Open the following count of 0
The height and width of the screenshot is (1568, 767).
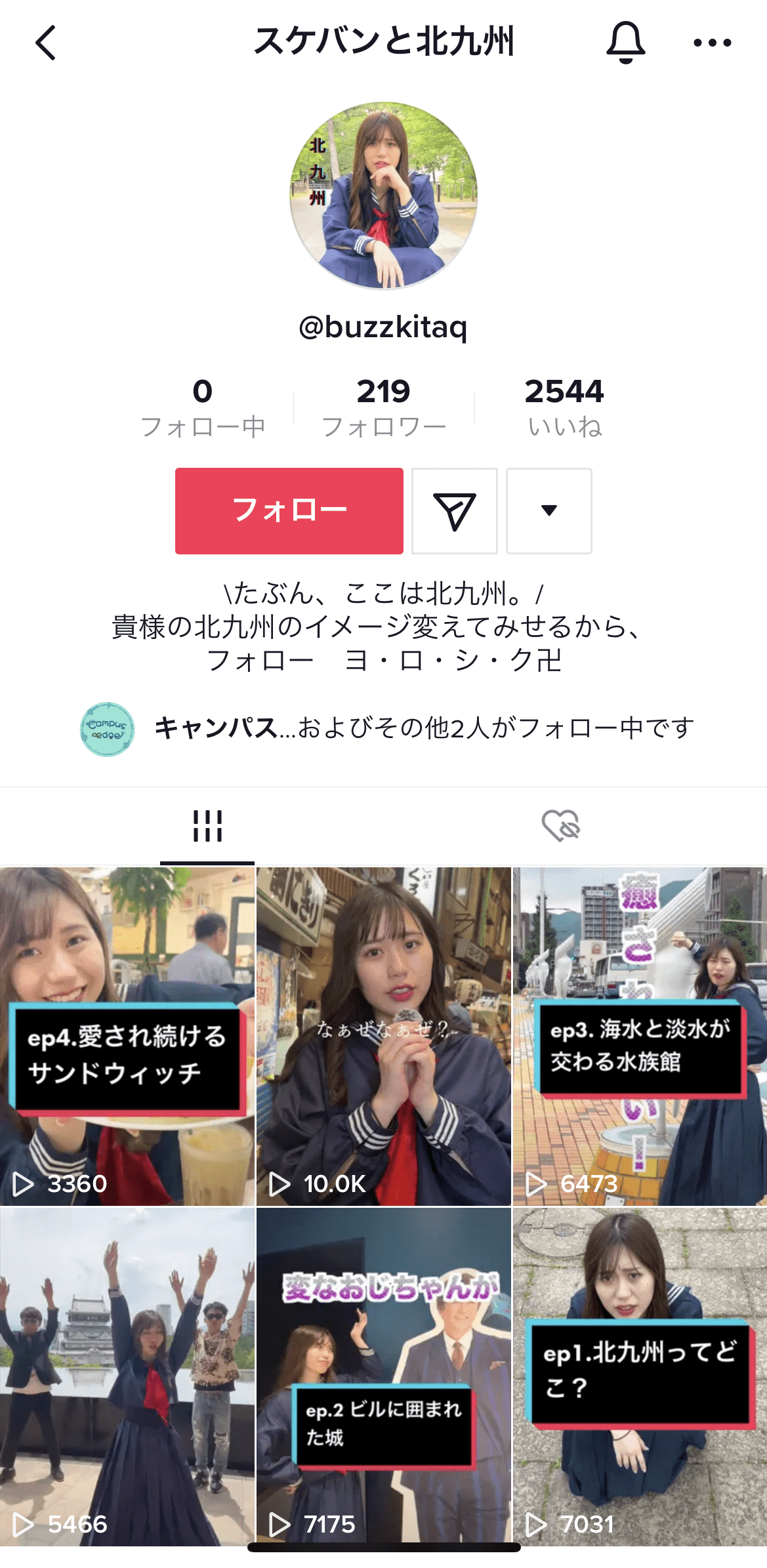[203, 407]
